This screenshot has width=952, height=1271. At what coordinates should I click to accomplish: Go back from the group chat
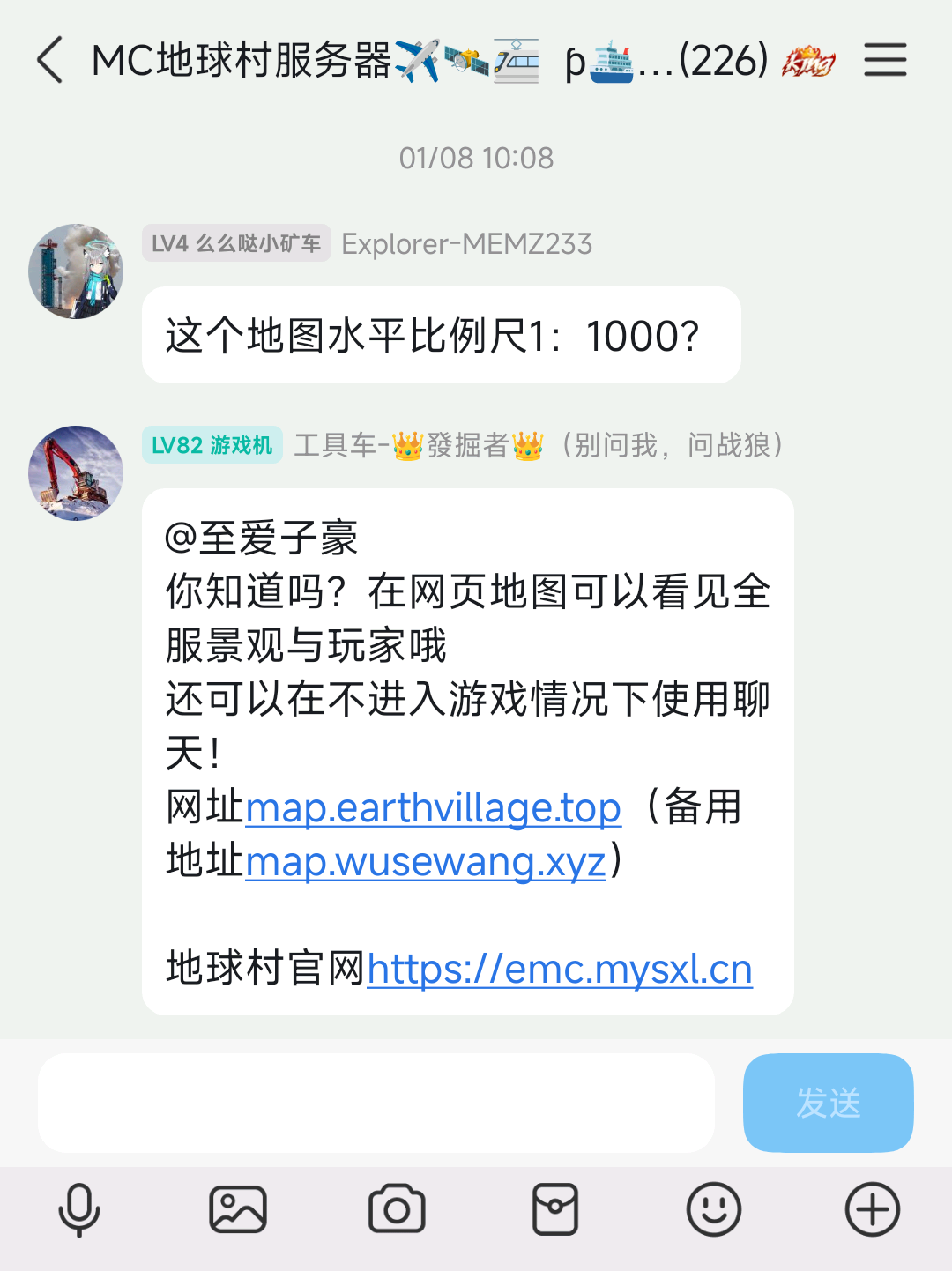[50, 61]
